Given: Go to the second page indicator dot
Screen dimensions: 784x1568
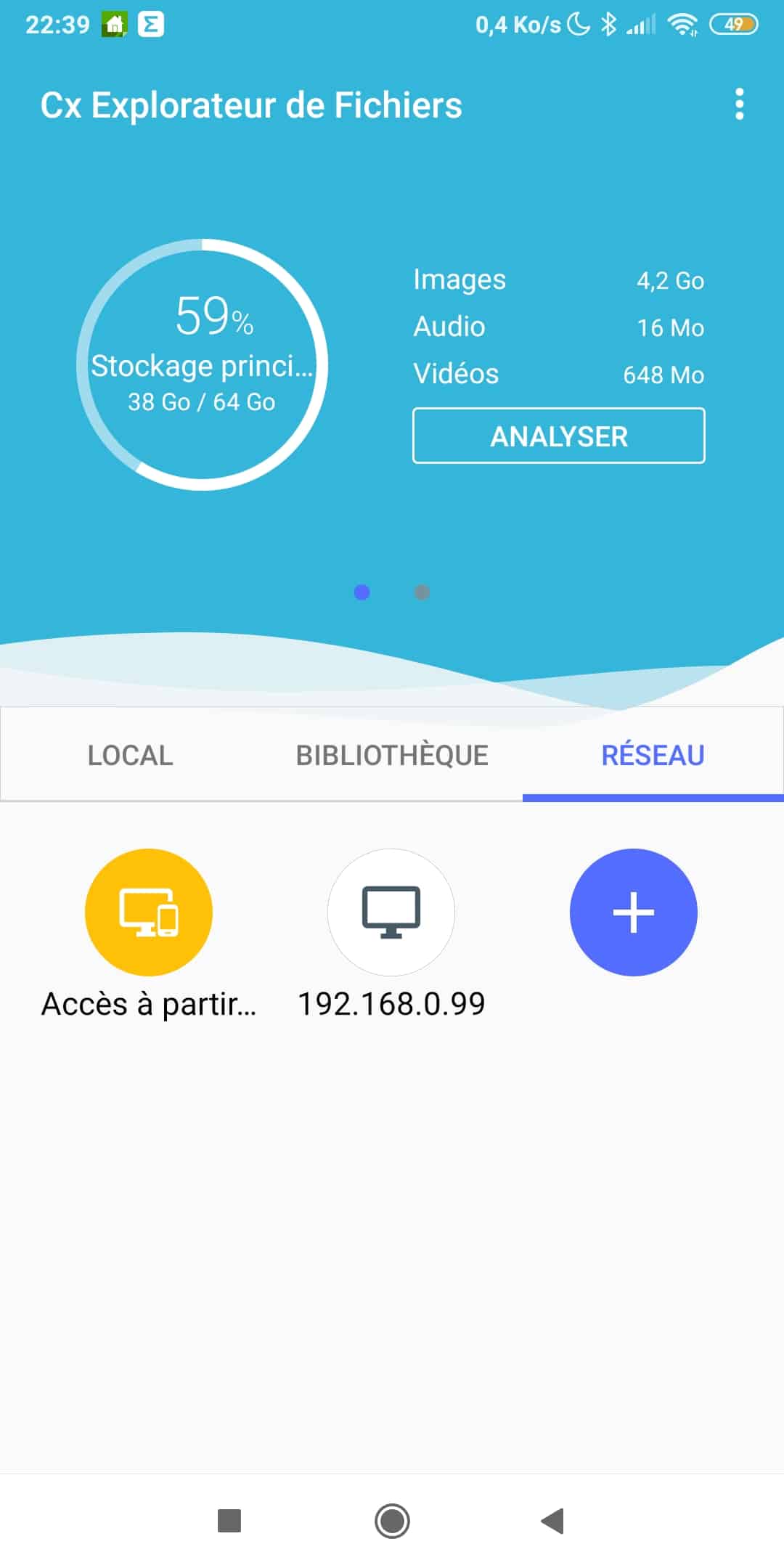Looking at the screenshot, I should coord(422,592).
